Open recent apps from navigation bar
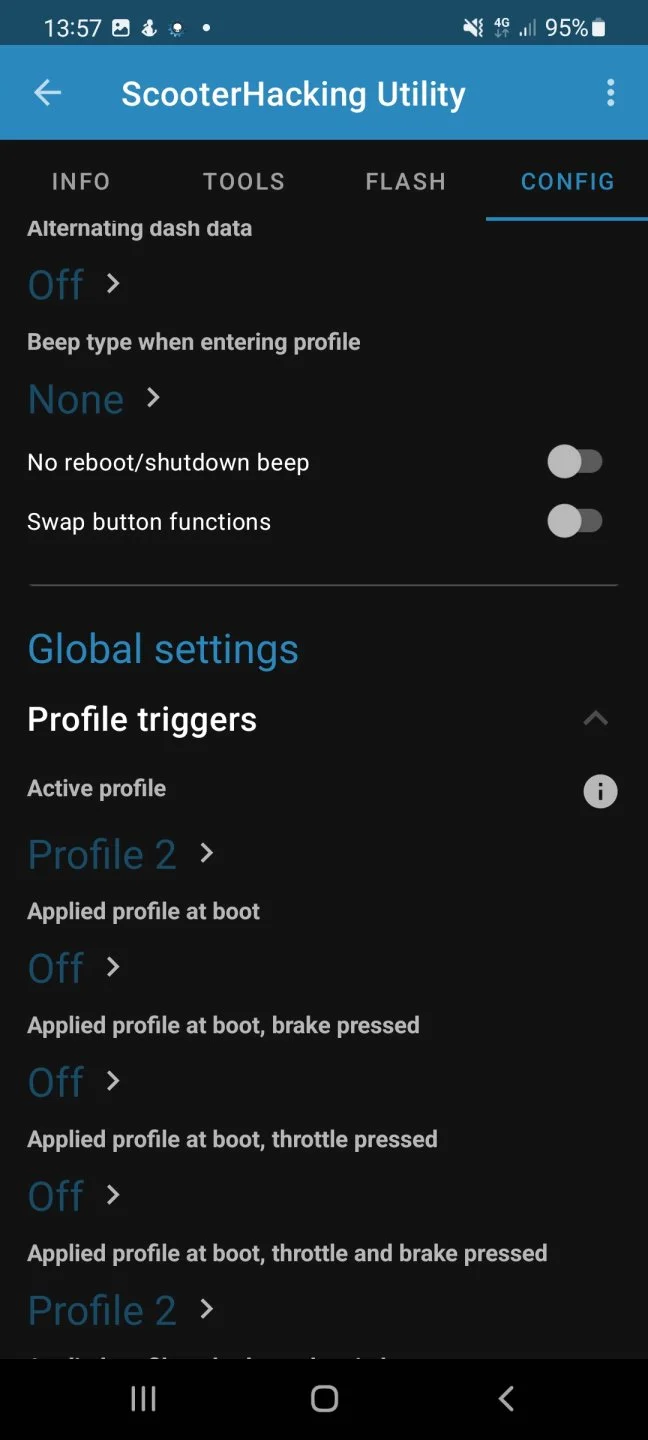 pyautogui.click(x=143, y=1399)
